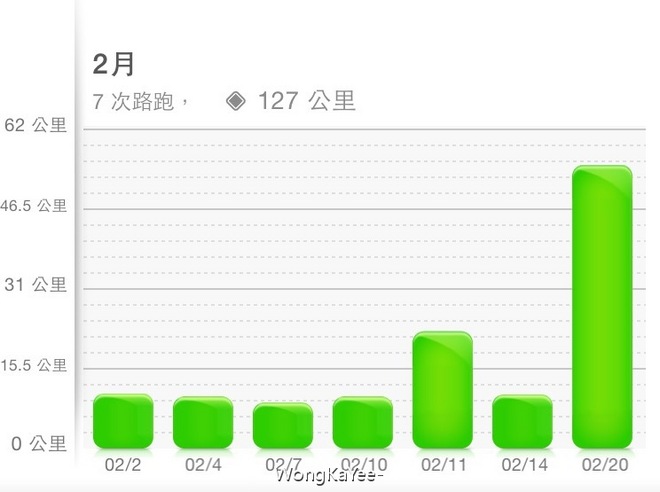Open the 02/2 run bar
Image resolution: width=660 pixels, height=492 pixels.
(123, 421)
